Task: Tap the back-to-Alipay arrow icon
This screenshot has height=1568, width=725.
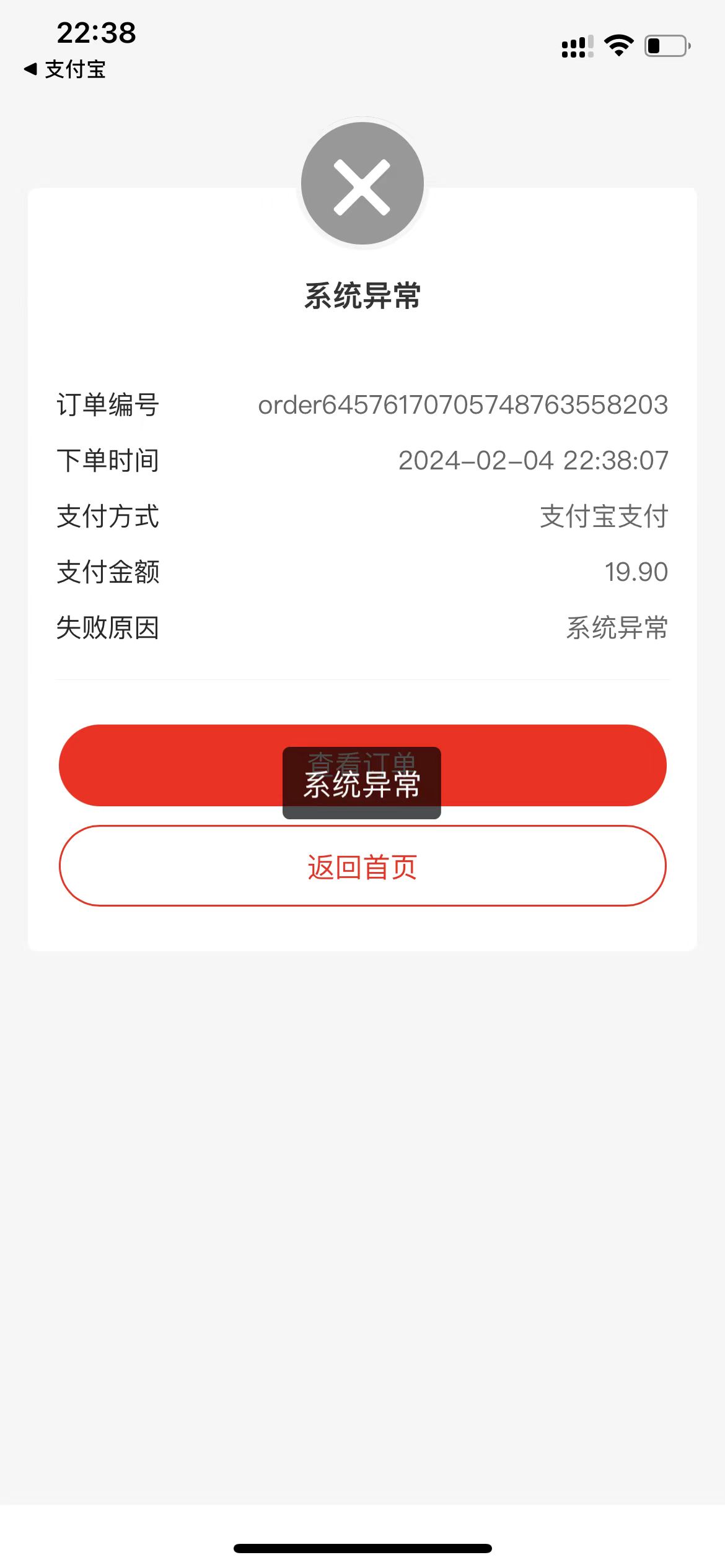Action: click(30, 70)
